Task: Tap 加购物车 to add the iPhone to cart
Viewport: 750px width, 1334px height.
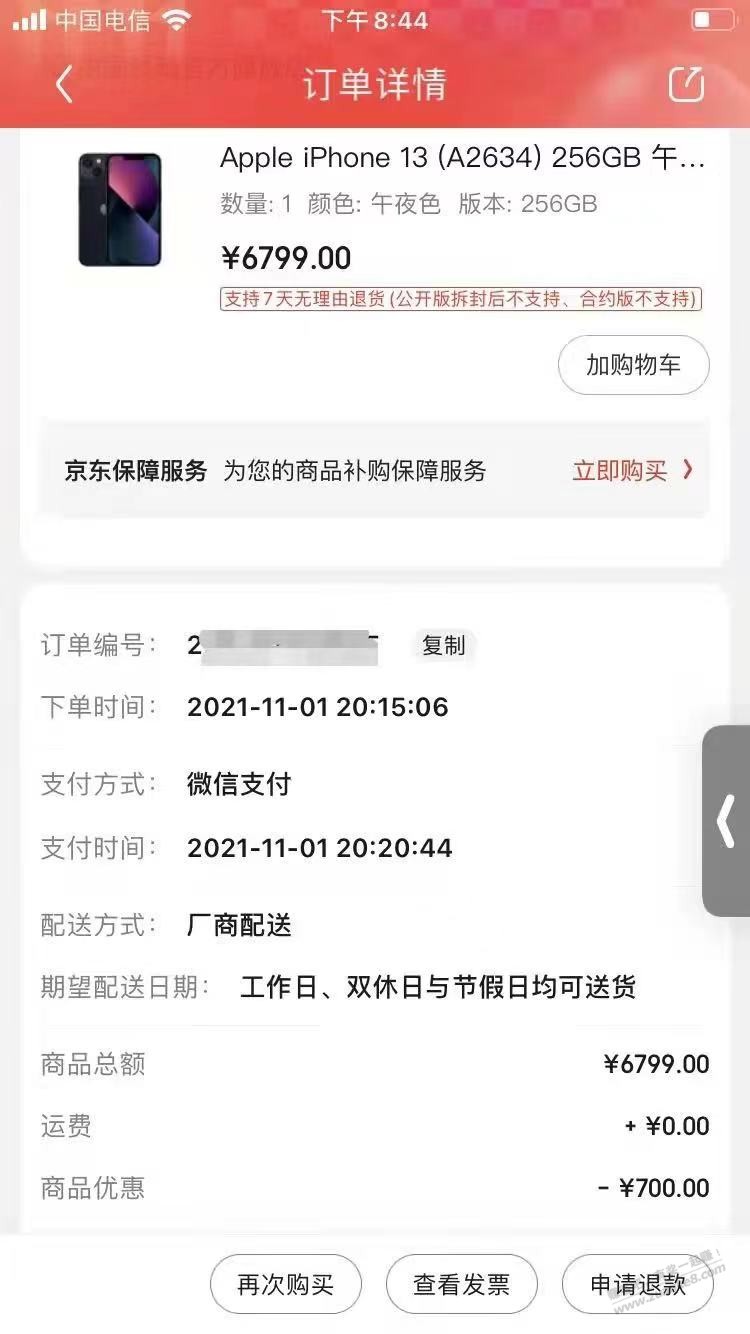Action: pyautogui.click(x=633, y=365)
